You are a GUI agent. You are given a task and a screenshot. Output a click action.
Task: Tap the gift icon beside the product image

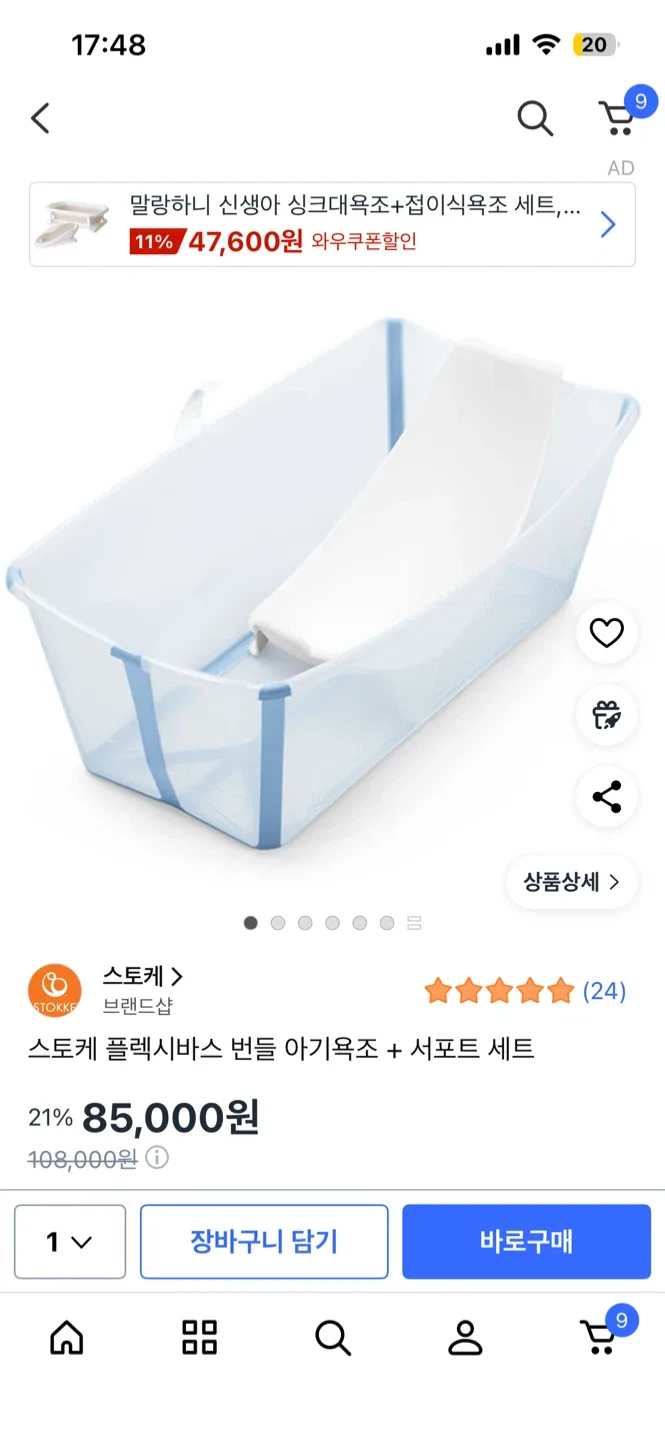point(607,715)
